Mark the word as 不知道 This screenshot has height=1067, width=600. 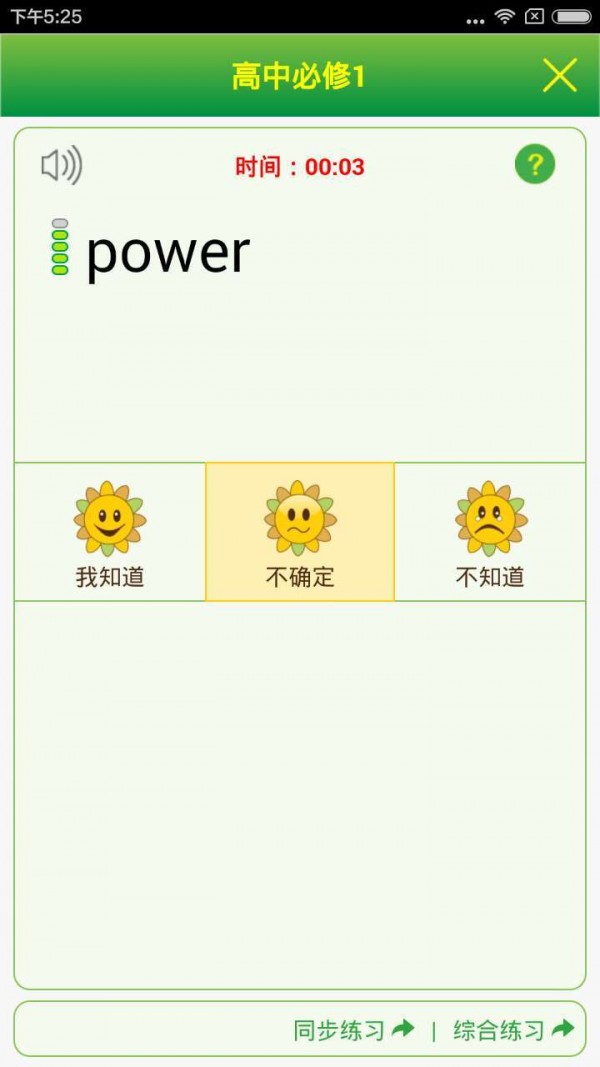[x=490, y=532]
